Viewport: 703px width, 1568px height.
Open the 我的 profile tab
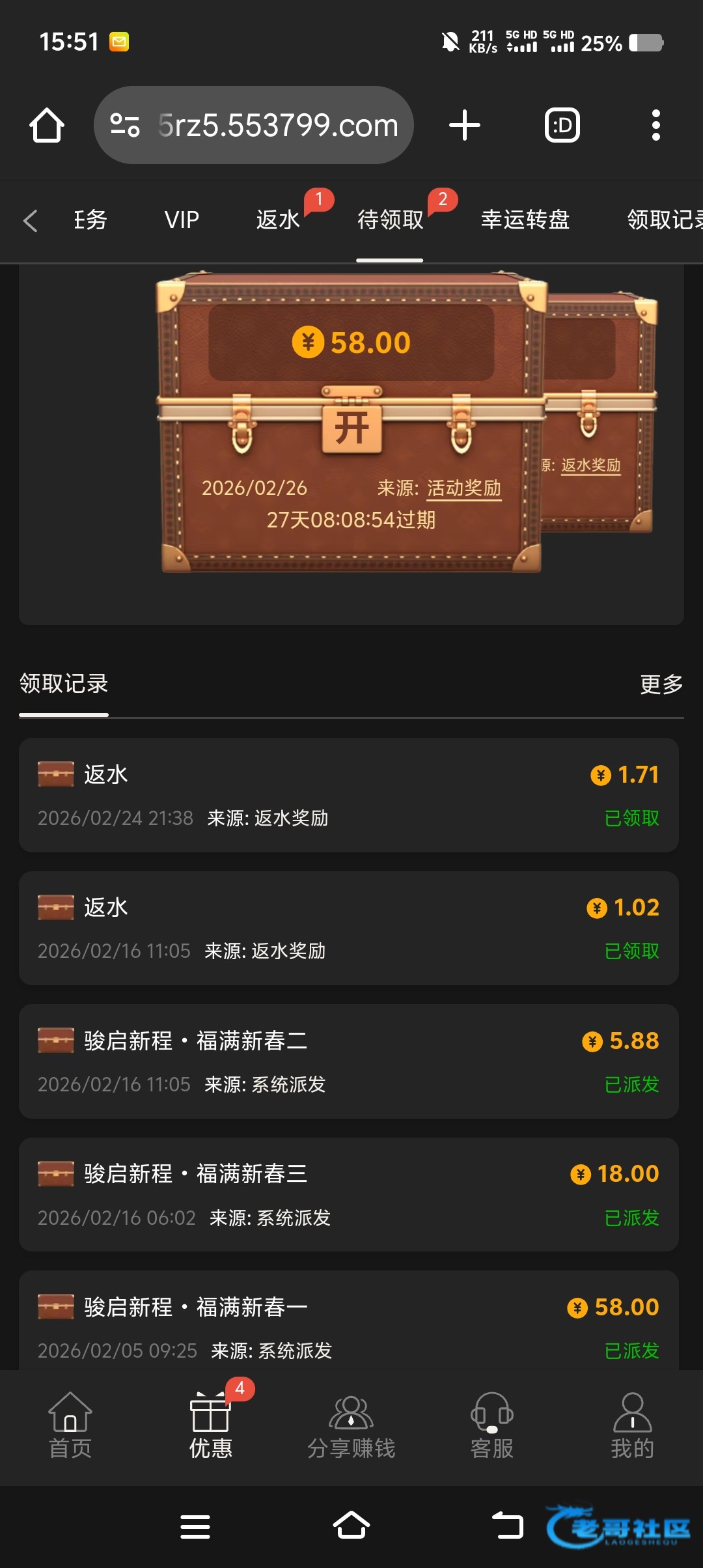coord(632,1426)
